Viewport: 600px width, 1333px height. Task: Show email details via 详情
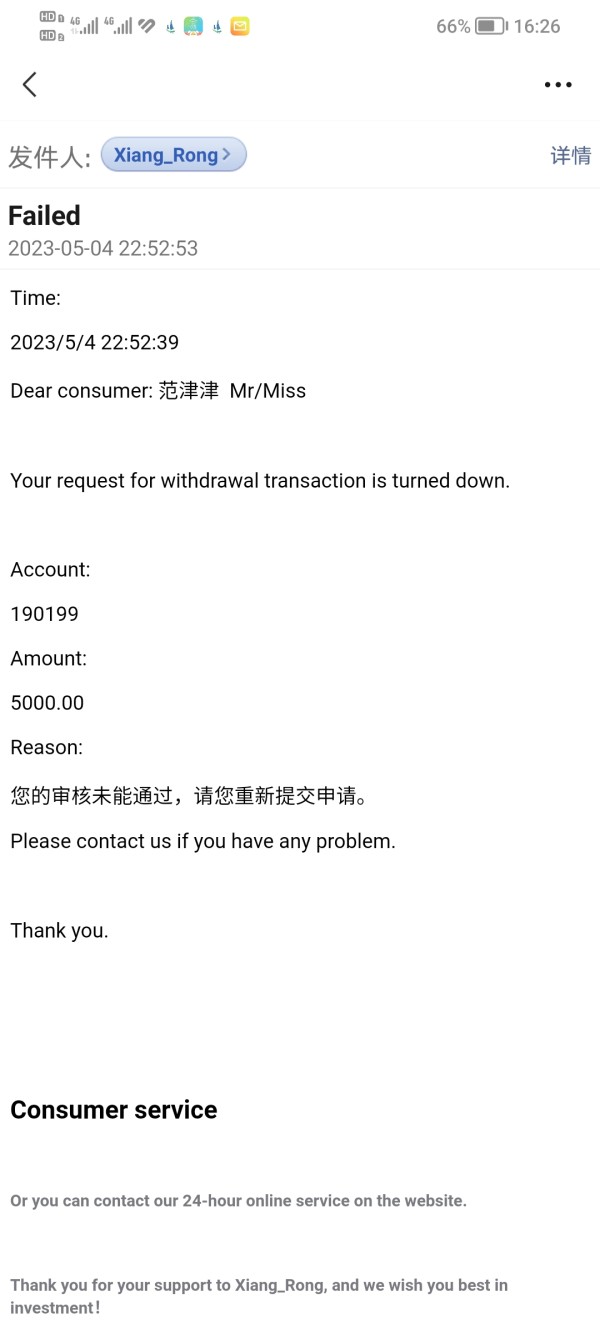tap(571, 155)
